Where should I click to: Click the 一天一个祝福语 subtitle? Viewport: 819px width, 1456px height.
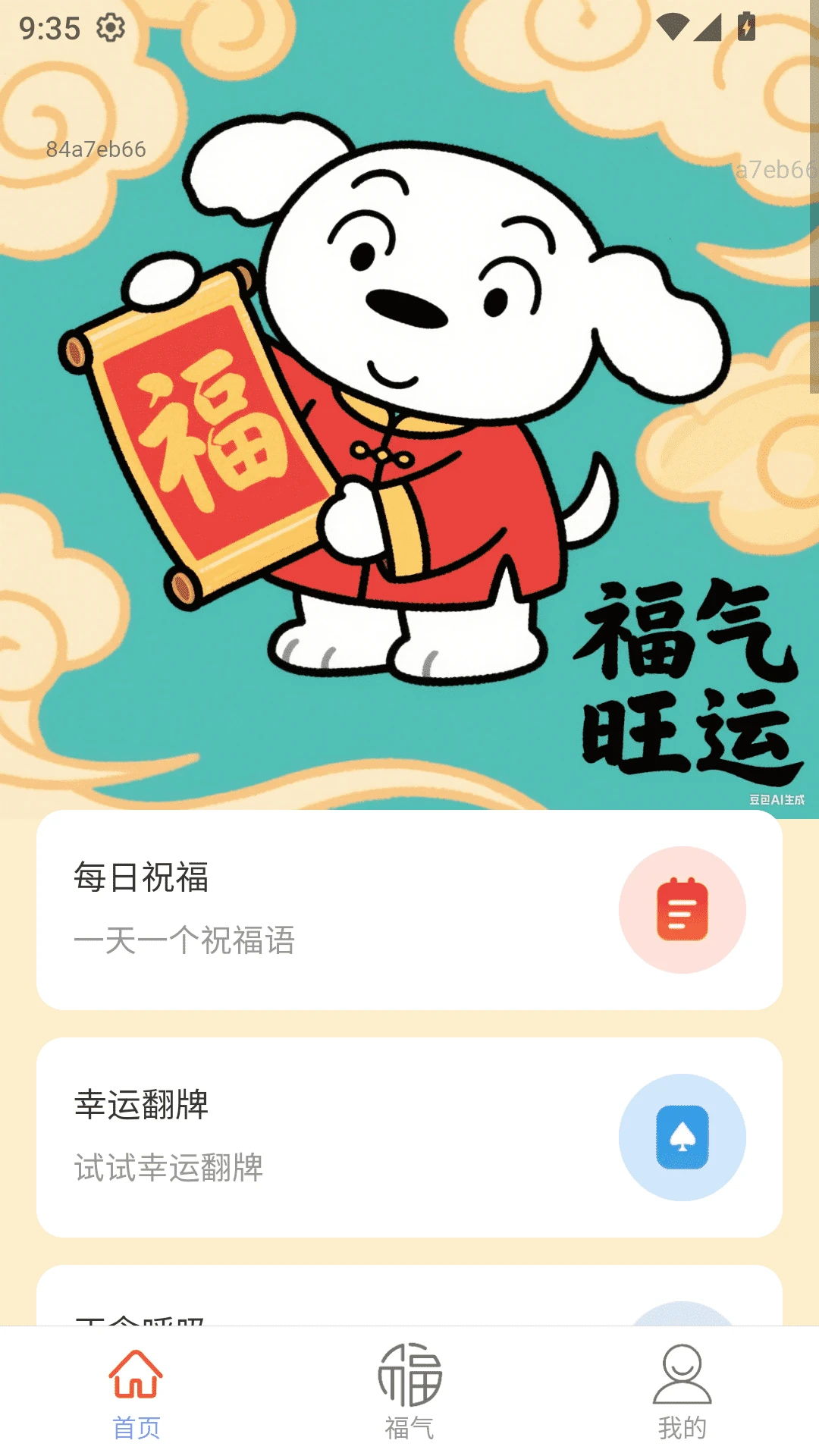(x=187, y=941)
